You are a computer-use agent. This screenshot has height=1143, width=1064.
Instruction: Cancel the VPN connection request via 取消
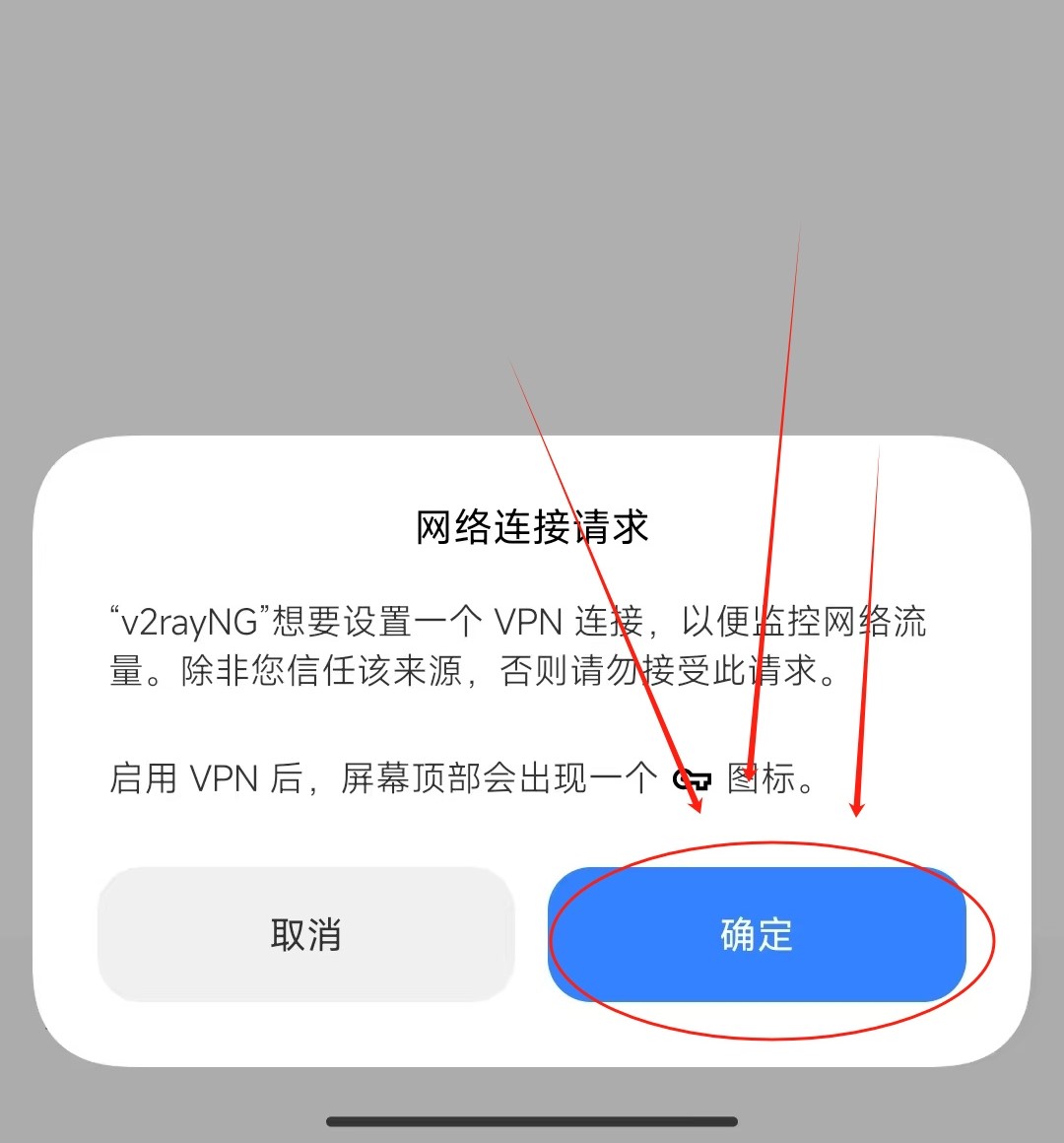(x=305, y=934)
